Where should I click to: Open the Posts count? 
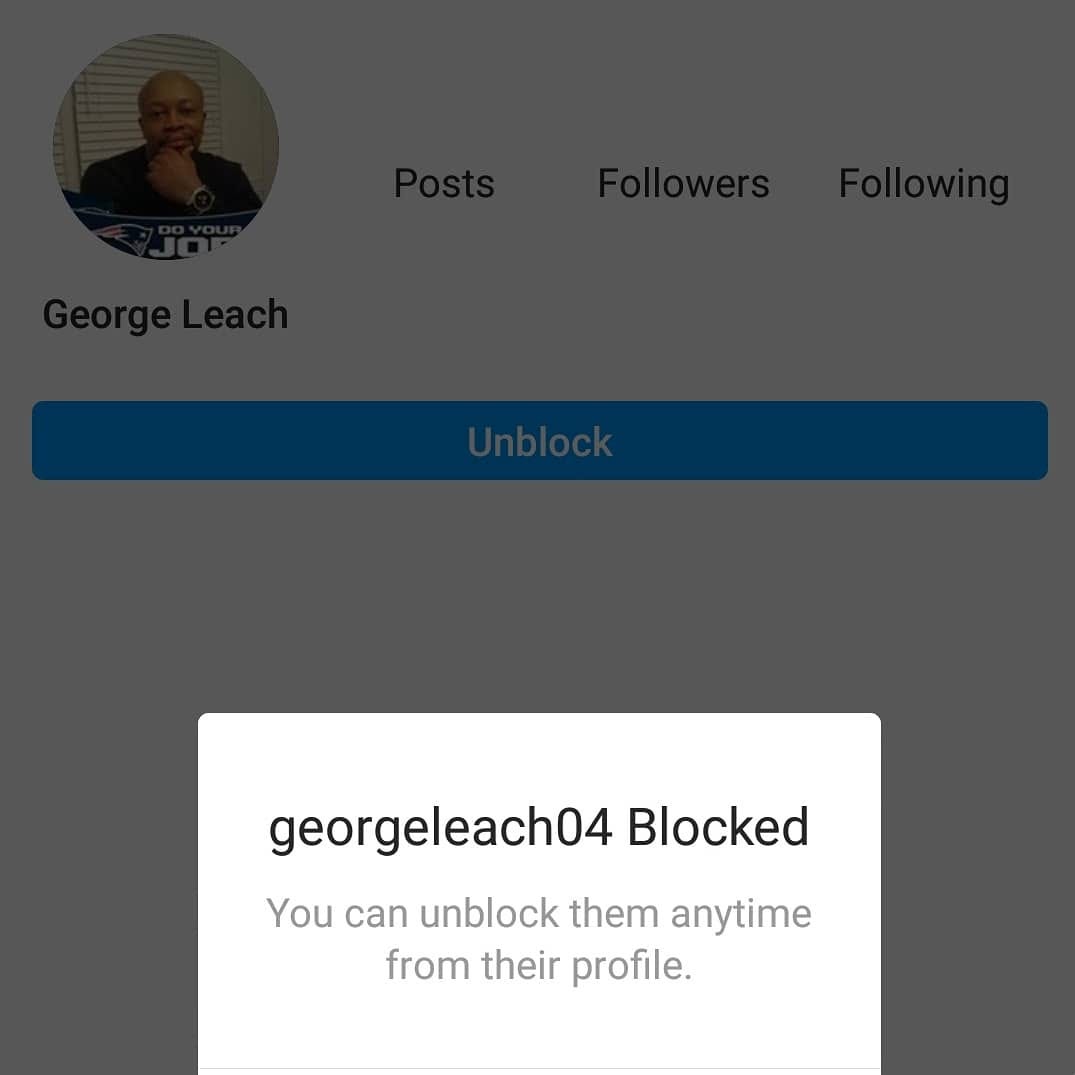[x=444, y=183]
